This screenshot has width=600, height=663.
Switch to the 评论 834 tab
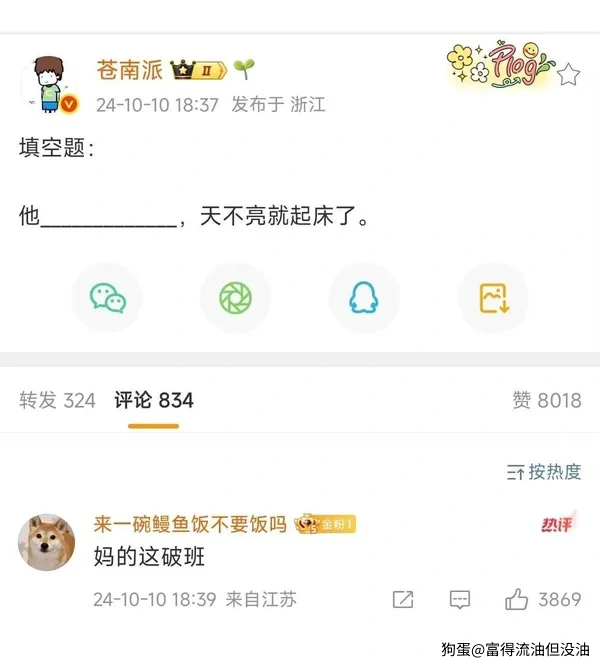click(x=153, y=400)
